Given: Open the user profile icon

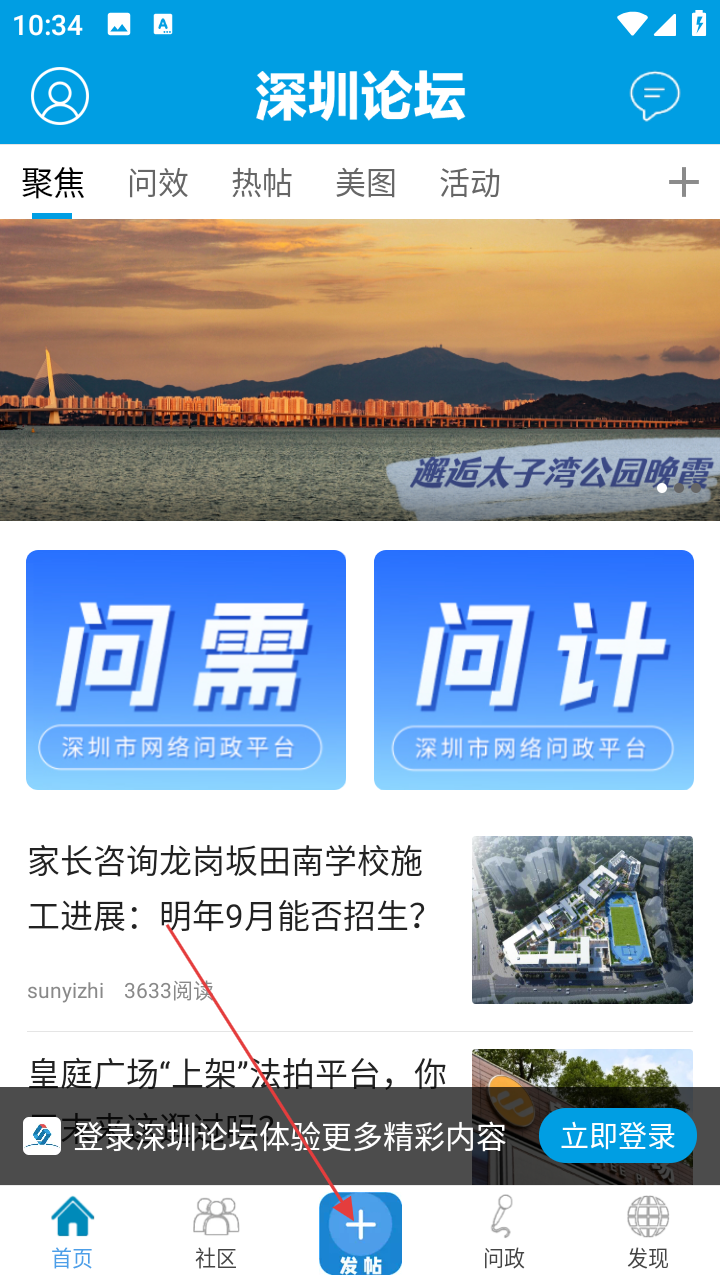Looking at the screenshot, I should 60,96.
